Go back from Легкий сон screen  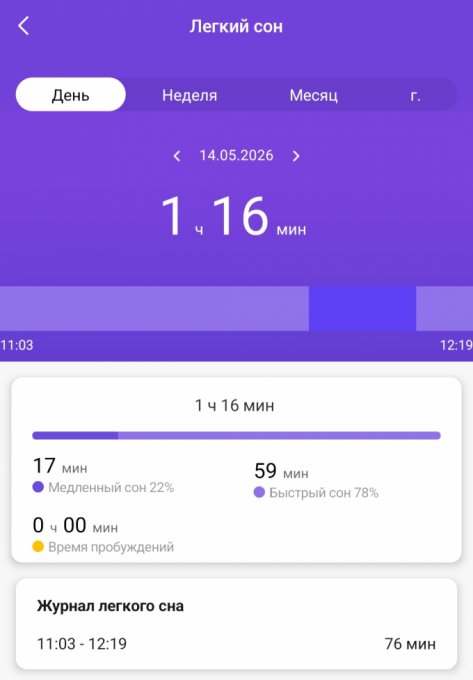[x=24, y=26]
